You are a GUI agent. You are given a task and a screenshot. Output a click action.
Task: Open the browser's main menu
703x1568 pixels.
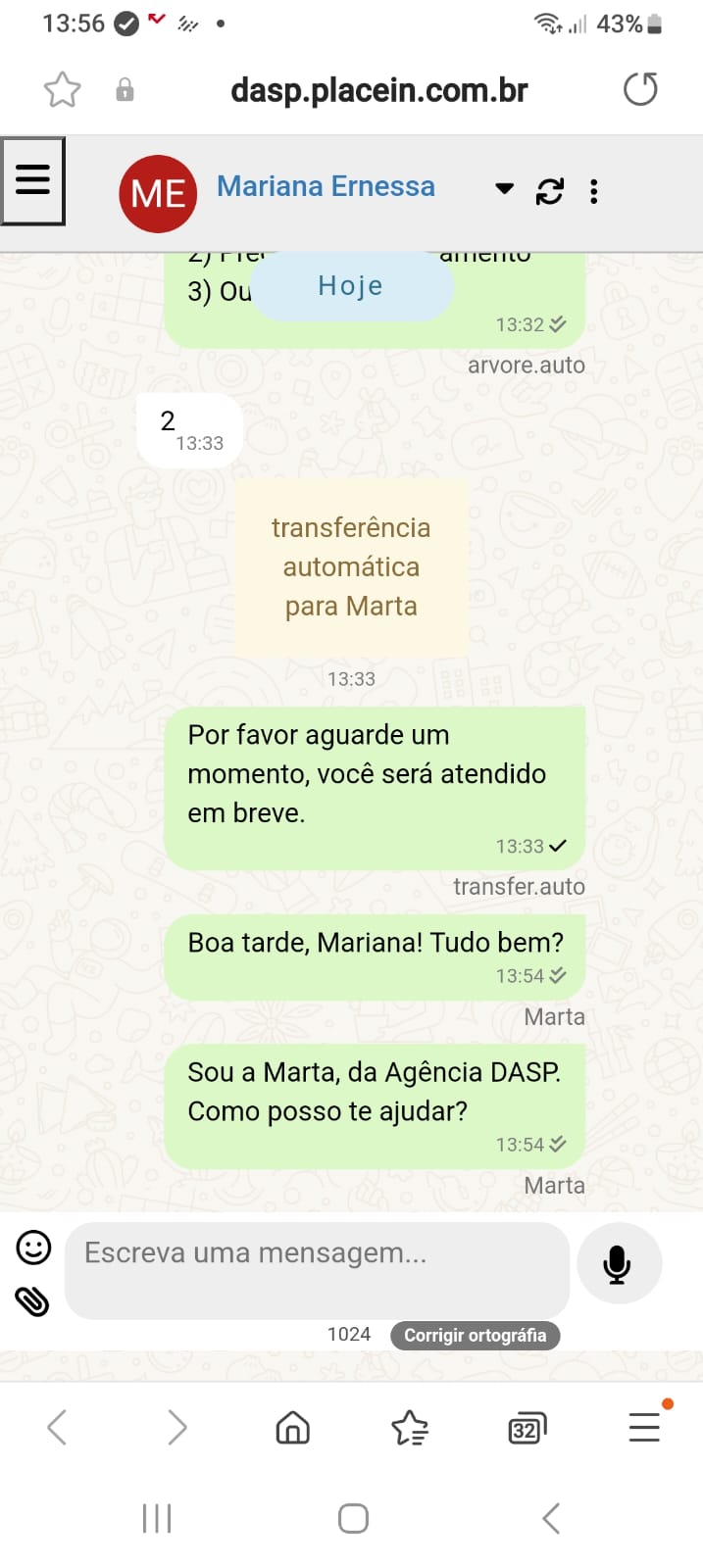click(x=644, y=1427)
